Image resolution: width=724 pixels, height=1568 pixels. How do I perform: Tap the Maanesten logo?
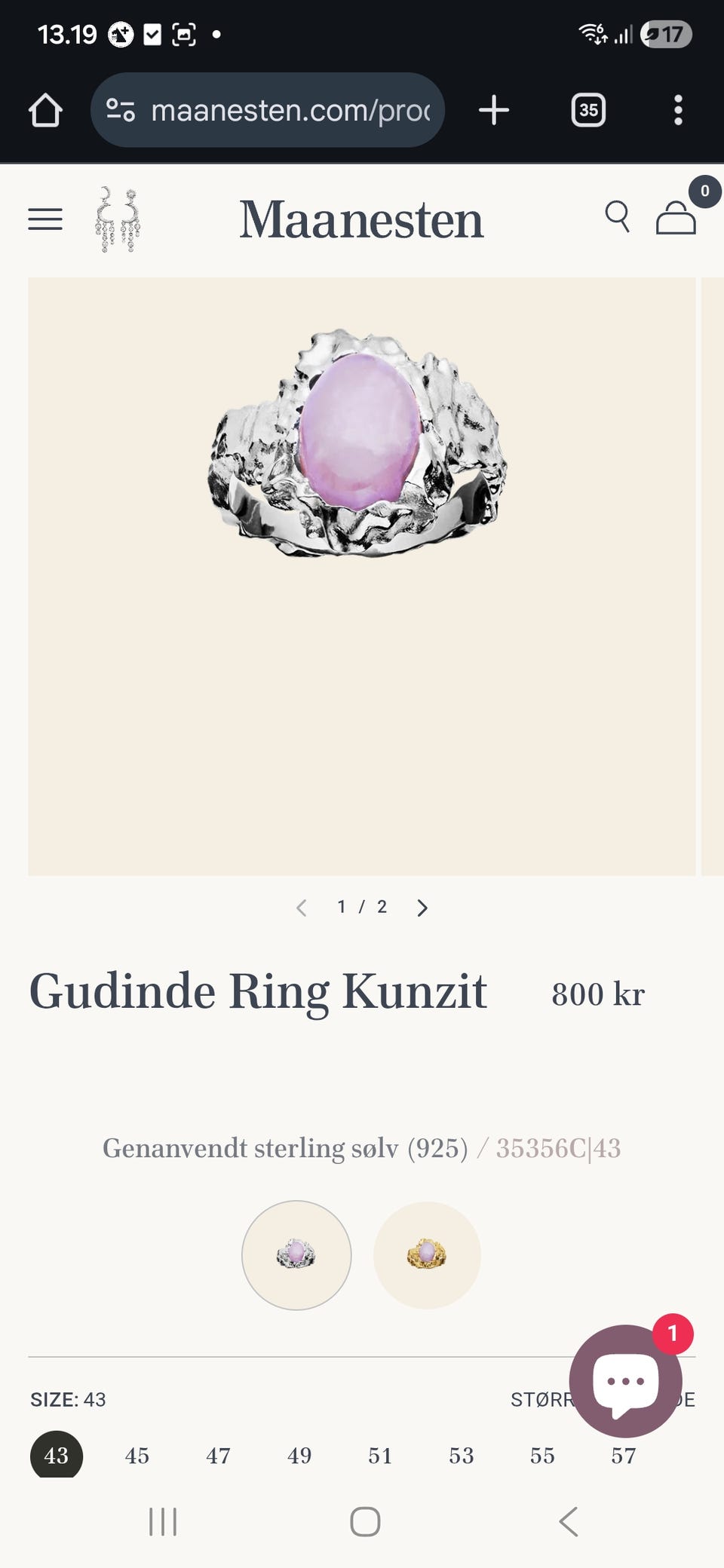[x=361, y=219]
